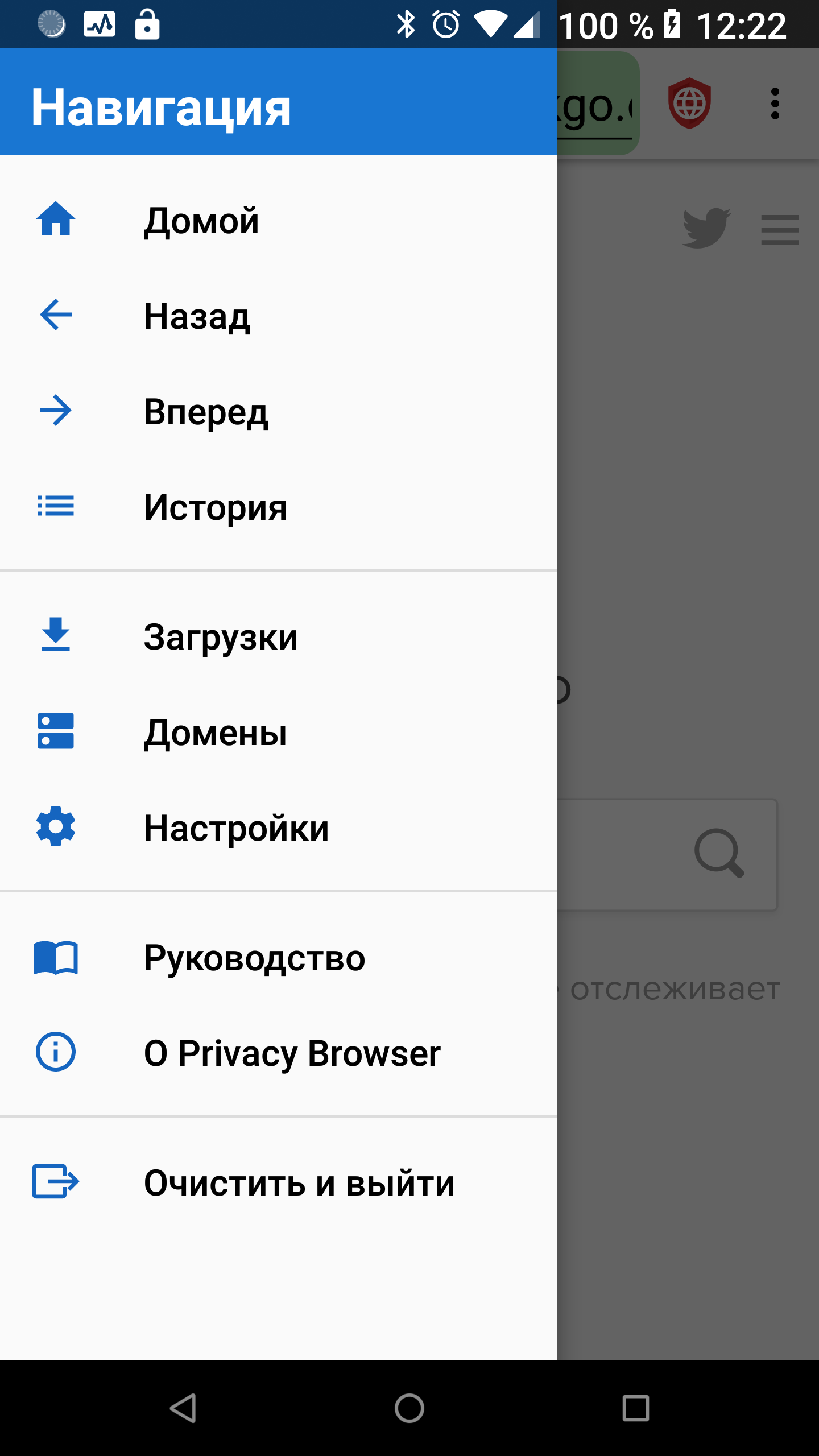Screen dimensions: 819x1456
Task: Go to Домой (home page)
Action: (279, 220)
